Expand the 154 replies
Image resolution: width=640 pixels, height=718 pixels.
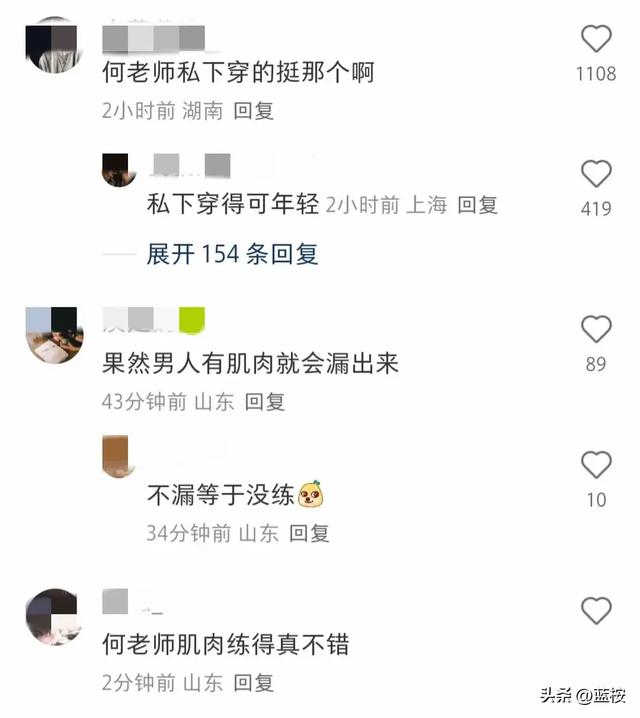click(232, 254)
